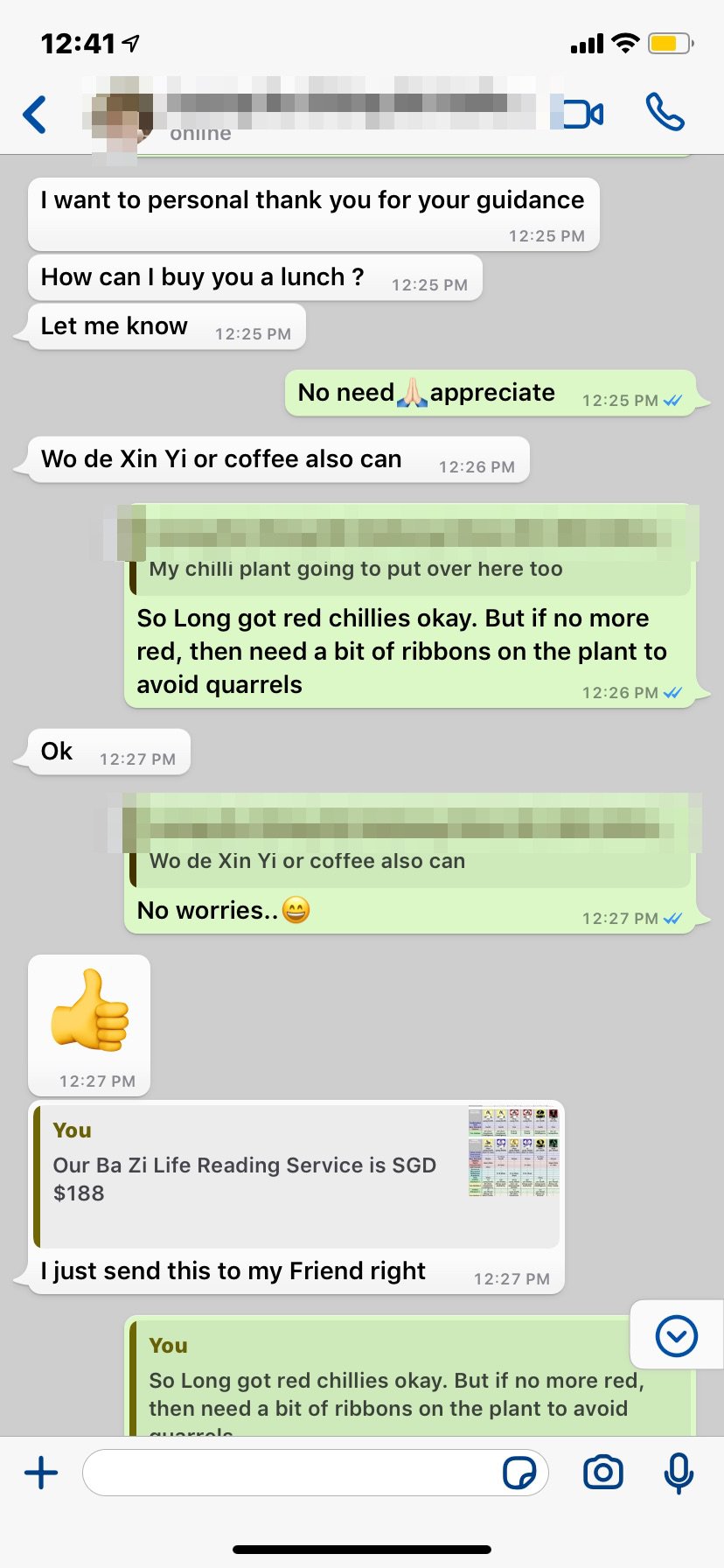Jump to latest messages with down arrow

click(x=676, y=1335)
